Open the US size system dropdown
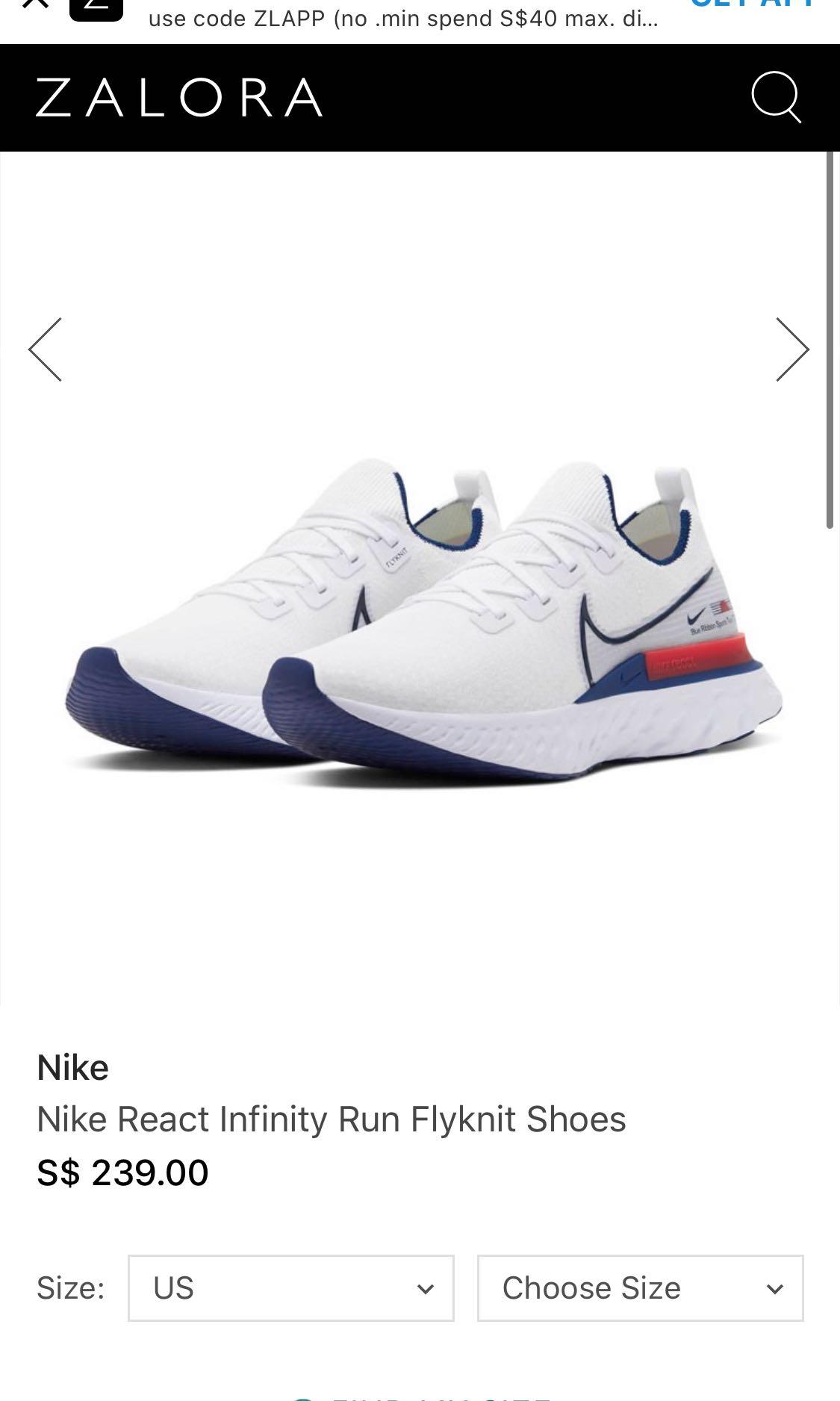840x1401 pixels. pyautogui.click(x=290, y=1288)
